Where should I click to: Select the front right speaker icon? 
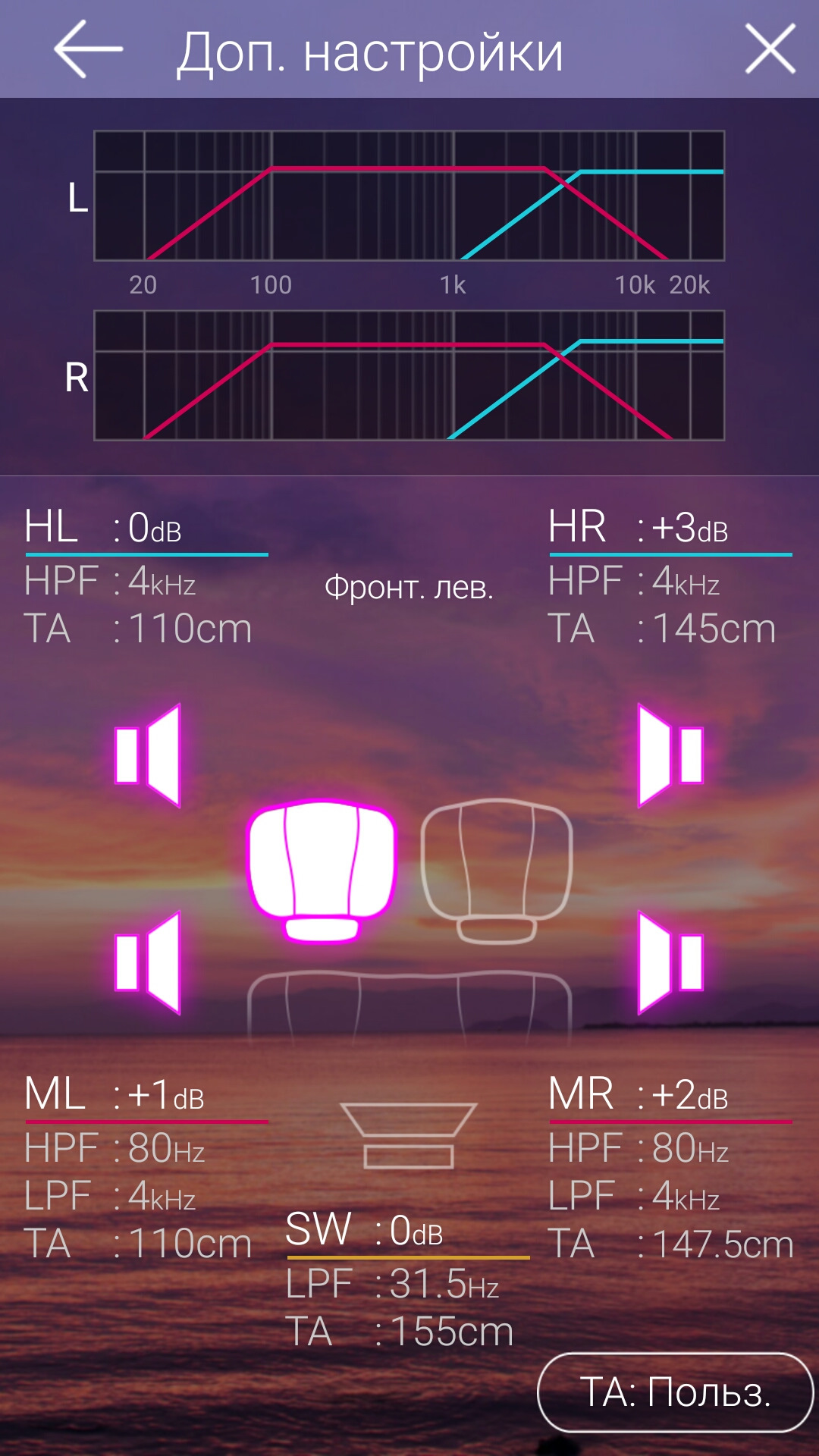tap(670, 755)
